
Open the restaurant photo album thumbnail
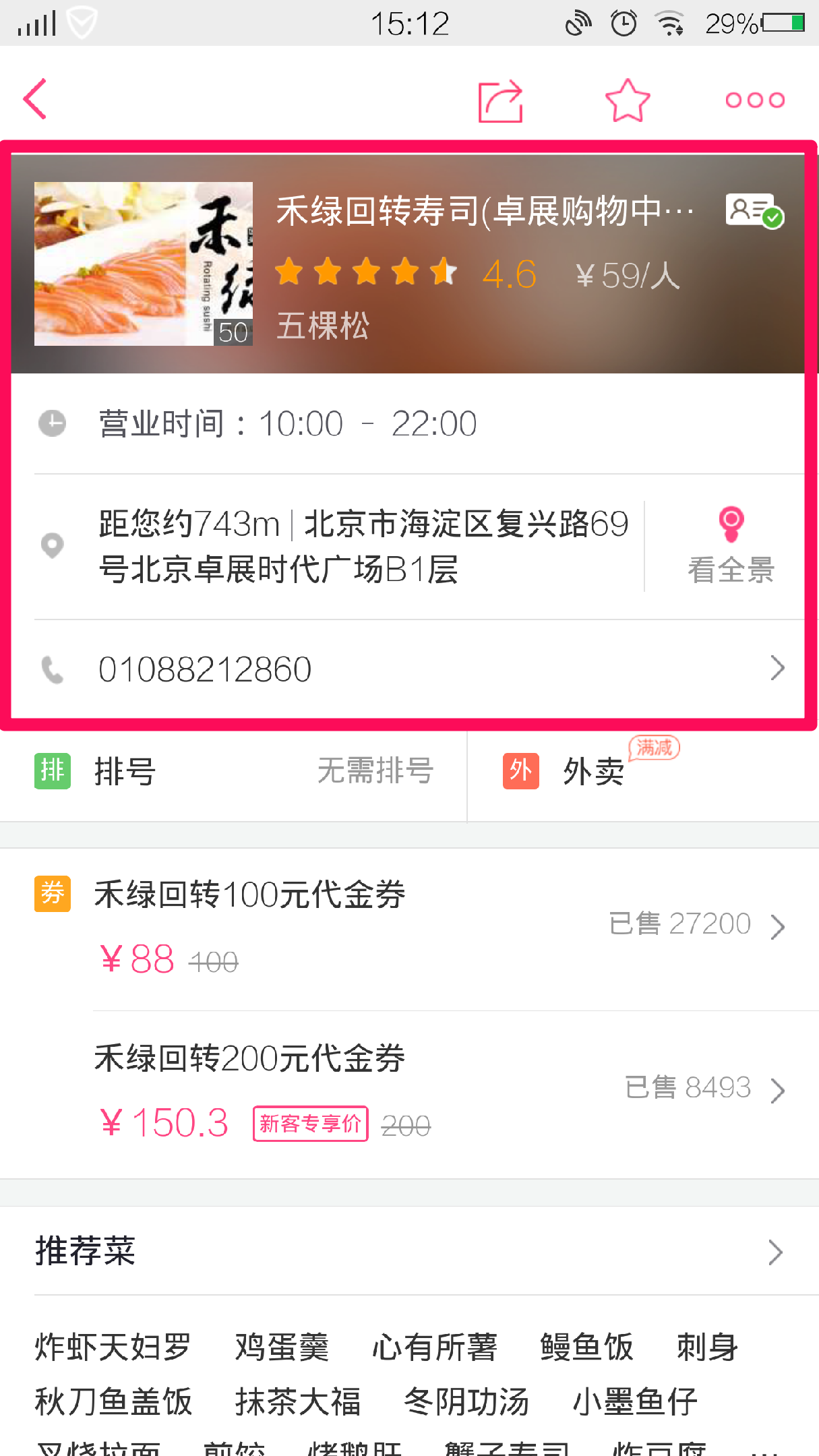coord(144,264)
